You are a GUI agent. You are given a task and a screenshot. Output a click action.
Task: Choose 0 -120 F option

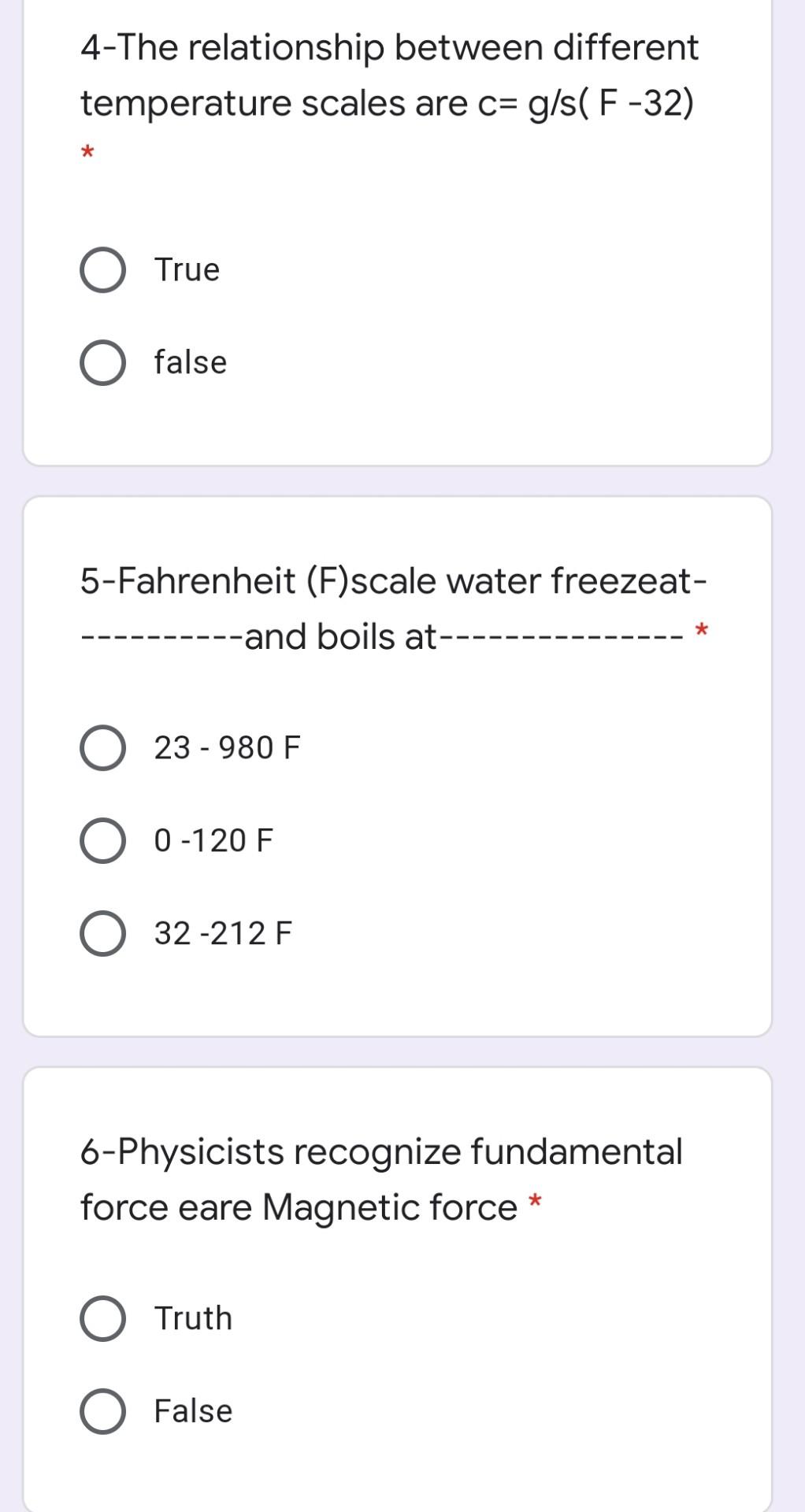102,839
